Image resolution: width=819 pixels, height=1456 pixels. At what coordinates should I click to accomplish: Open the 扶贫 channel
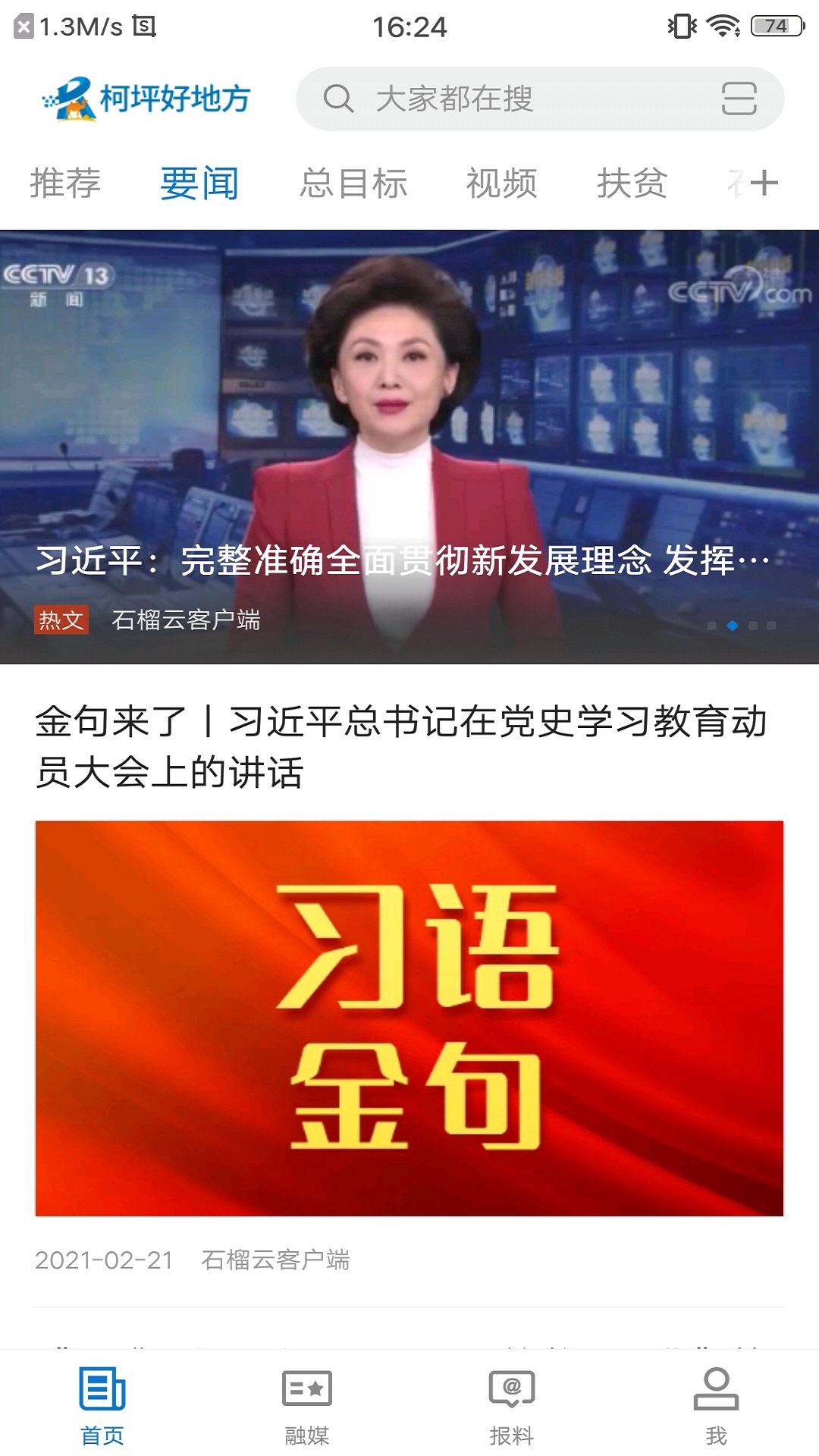[632, 182]
